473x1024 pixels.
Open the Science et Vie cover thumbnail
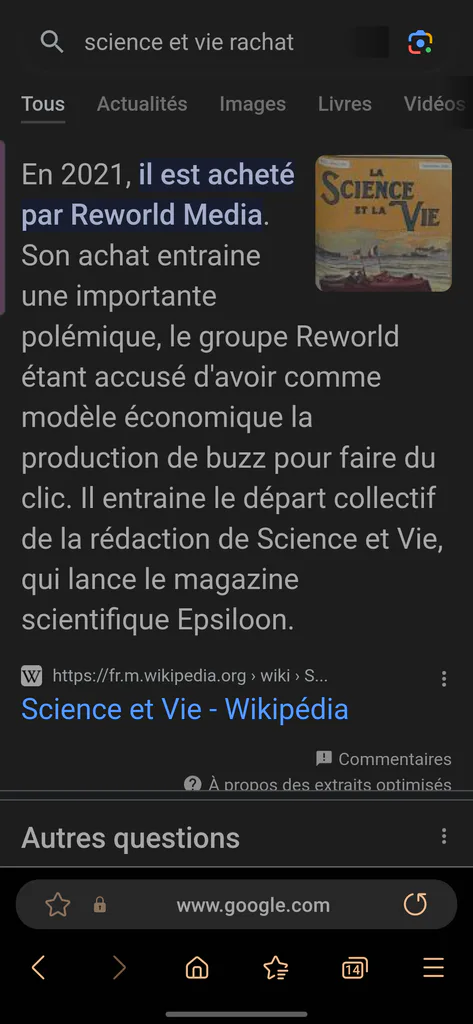pyautogui.click(x=383, y=223)
